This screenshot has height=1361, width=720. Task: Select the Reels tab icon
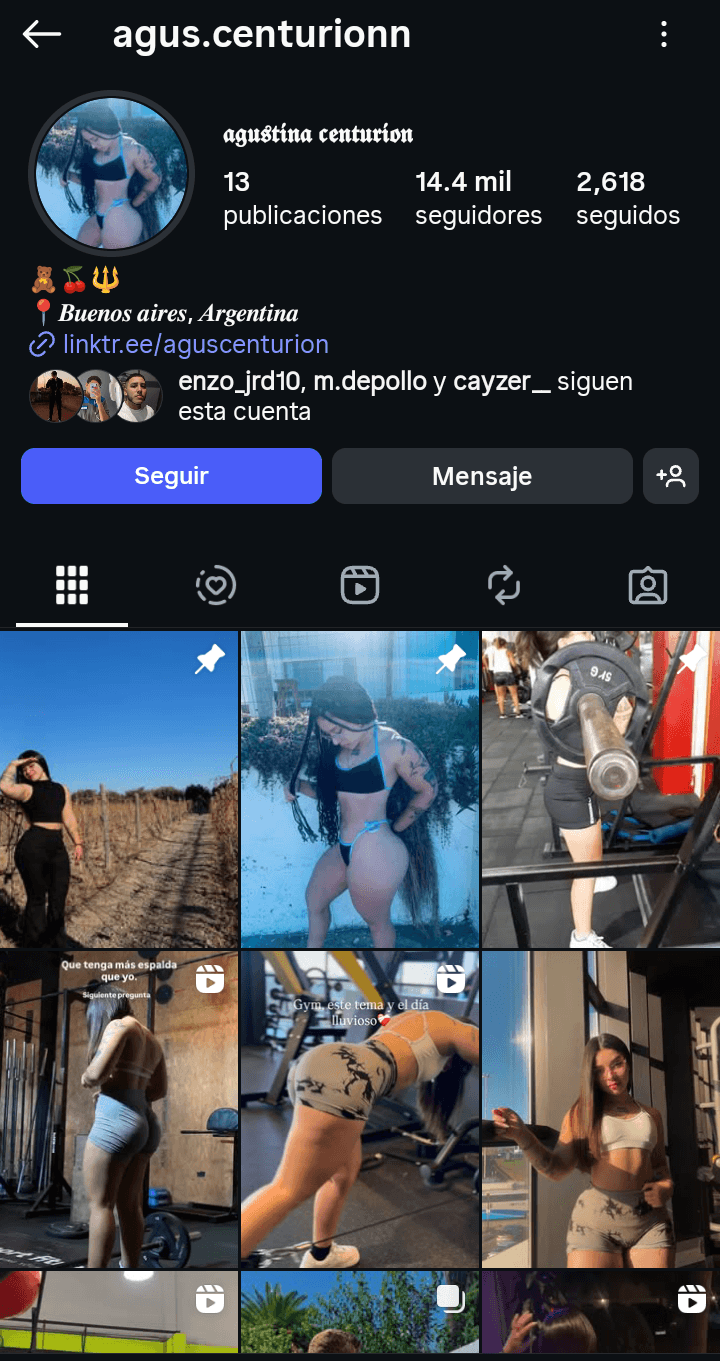tap(360, 586)
